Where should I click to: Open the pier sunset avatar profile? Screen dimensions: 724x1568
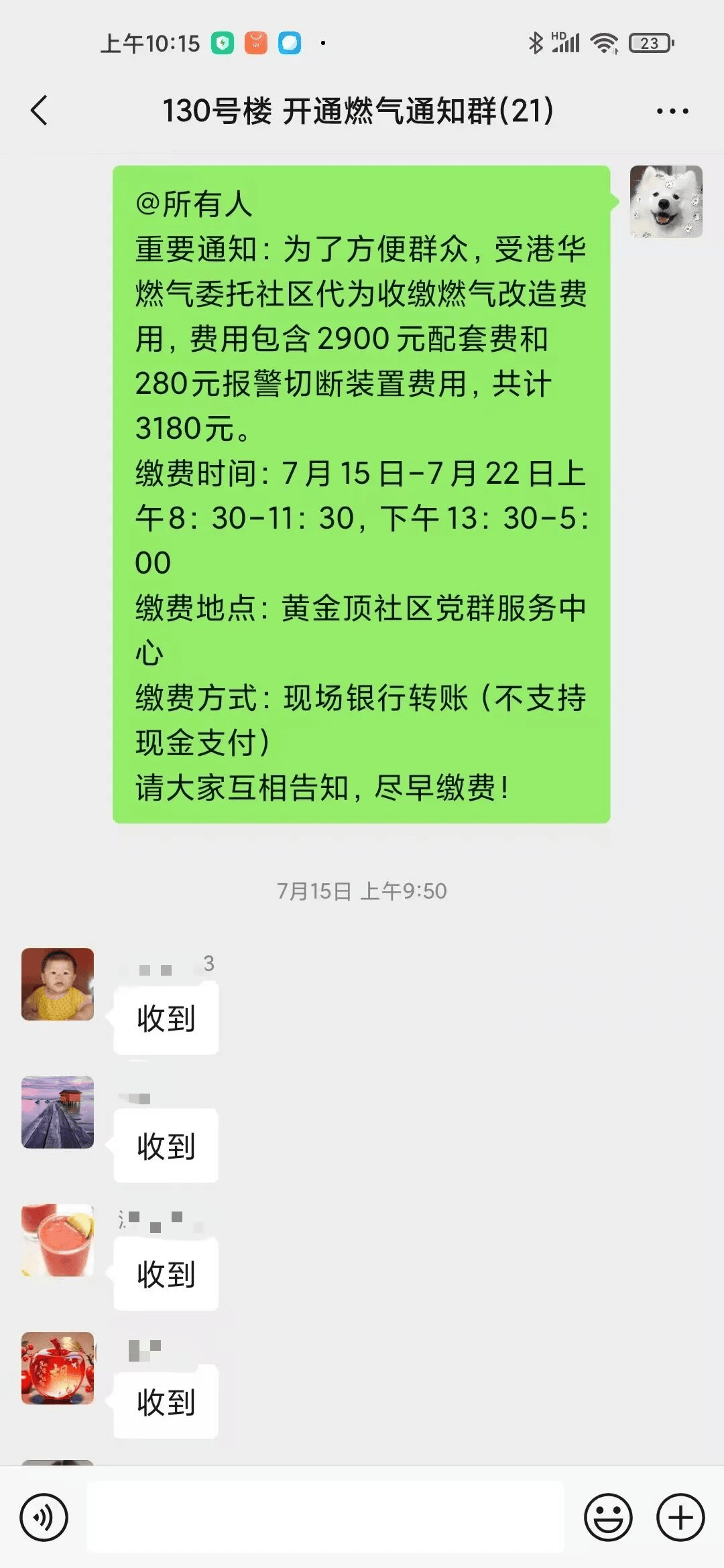[x=58, y=1112]
